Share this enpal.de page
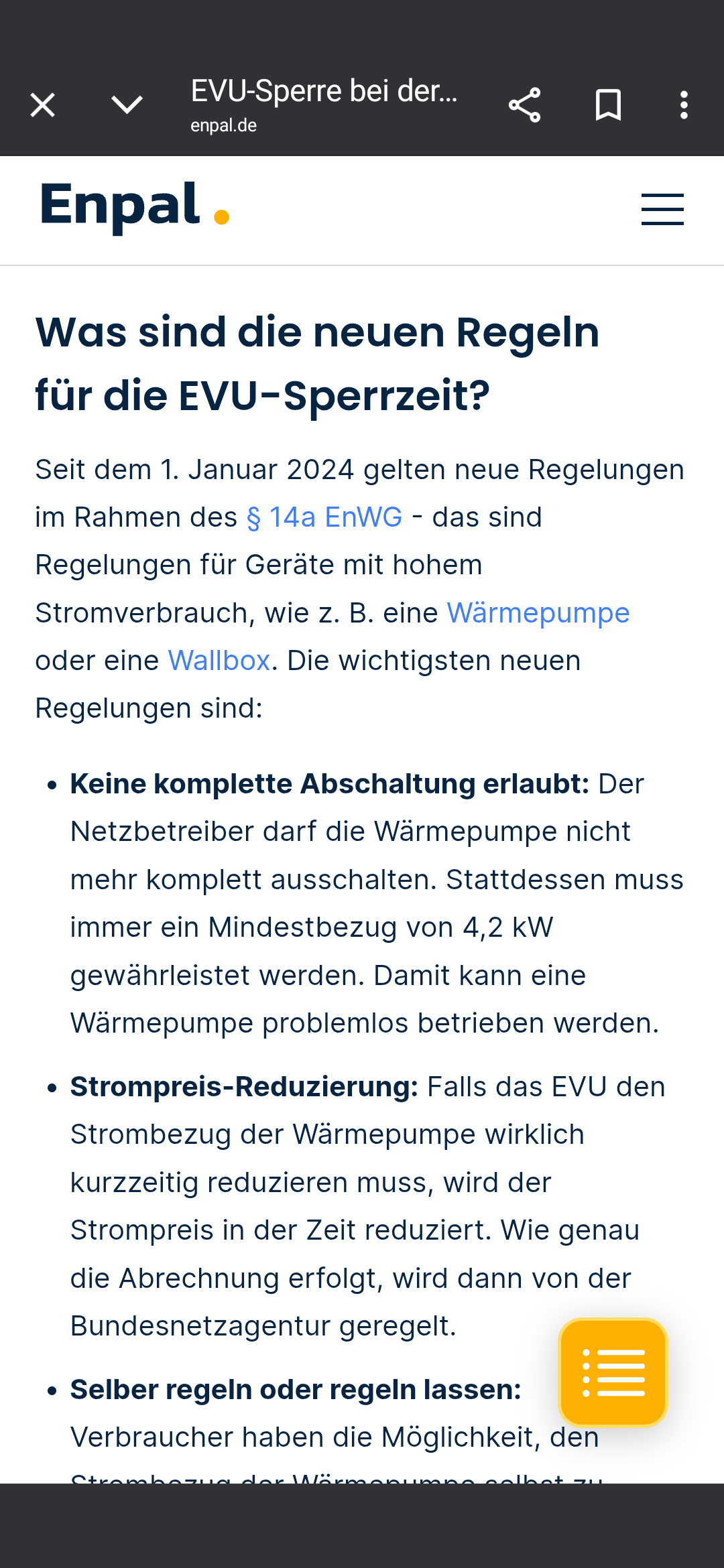Image resolution: width=724 pixels, height=1568 pixels. coord(524,105)
